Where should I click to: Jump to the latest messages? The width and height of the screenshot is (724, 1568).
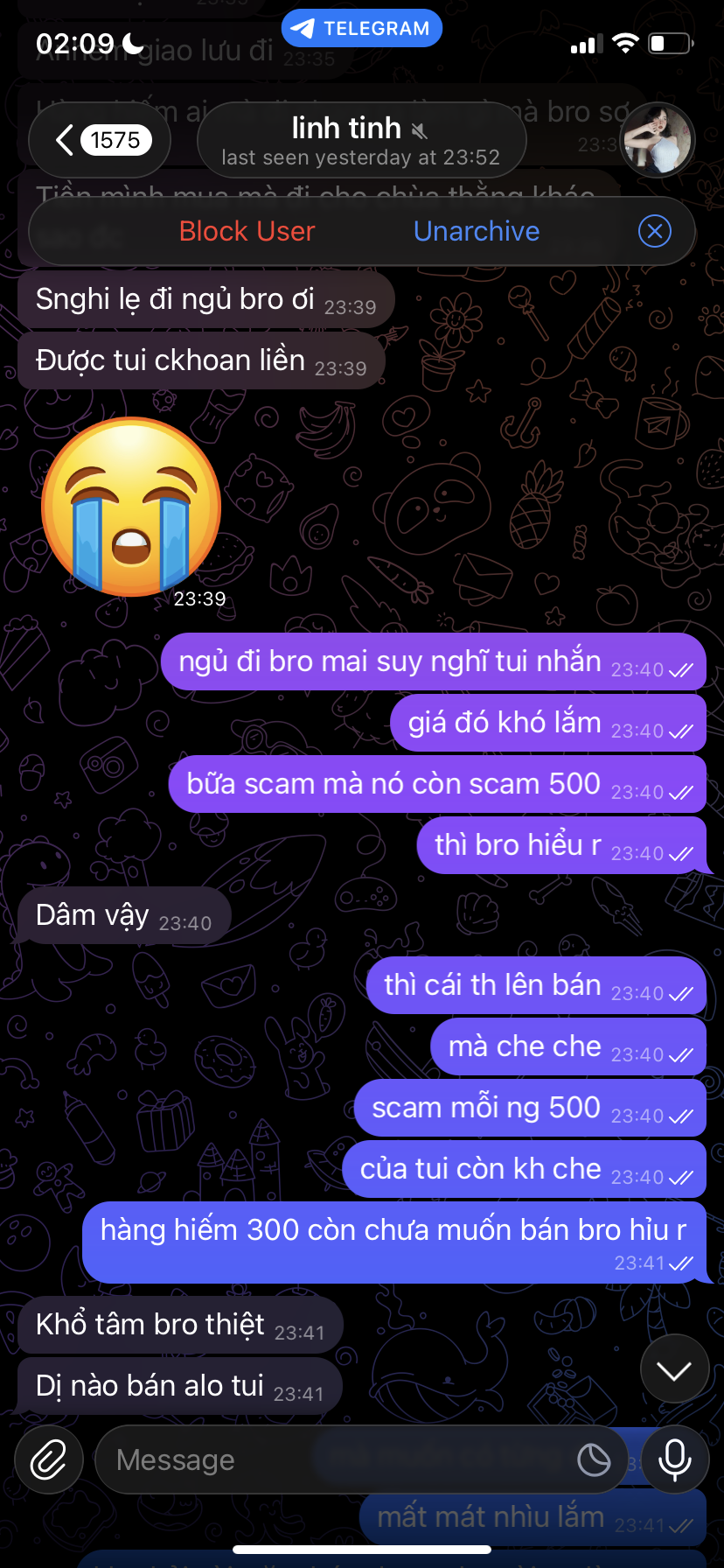tap(674, 1370)
